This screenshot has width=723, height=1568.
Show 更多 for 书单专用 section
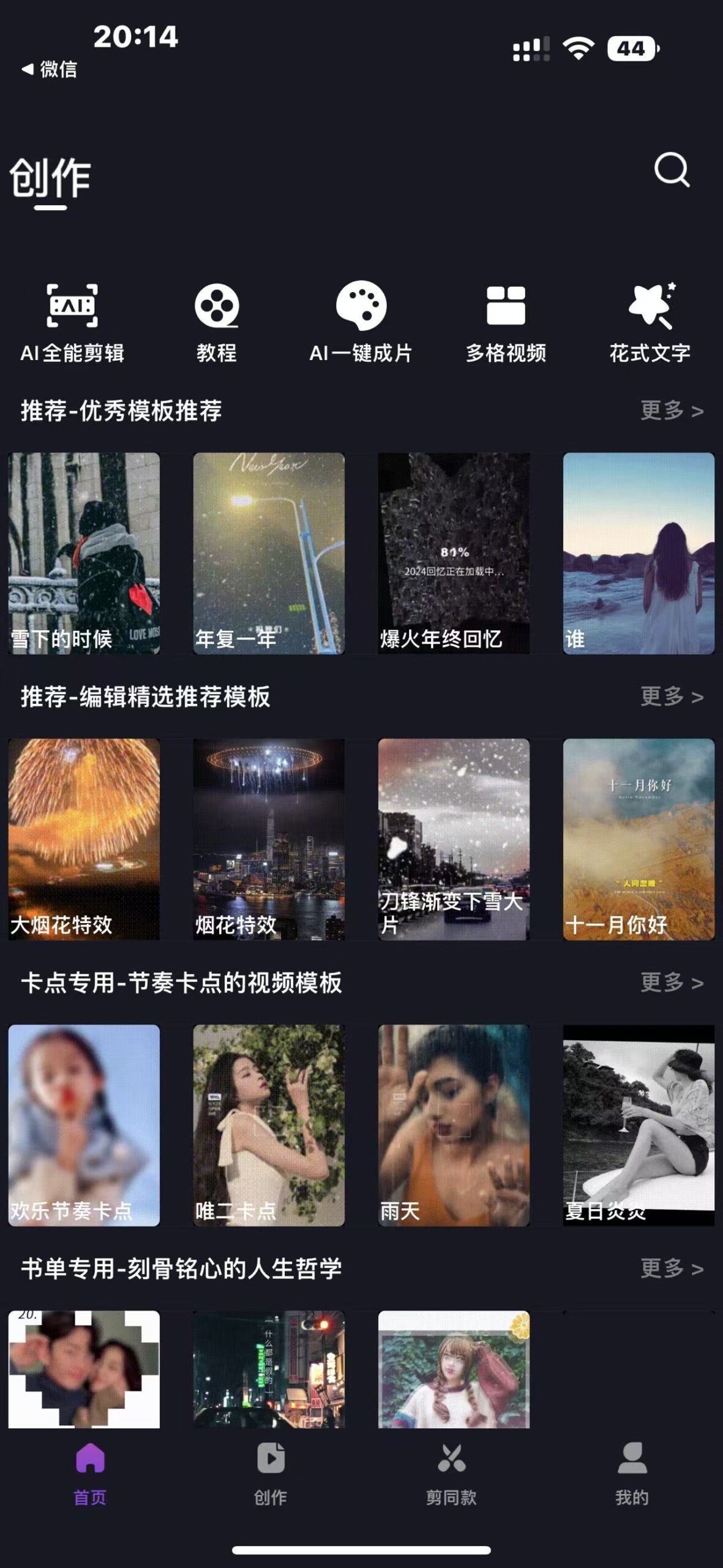(671, 1268)
